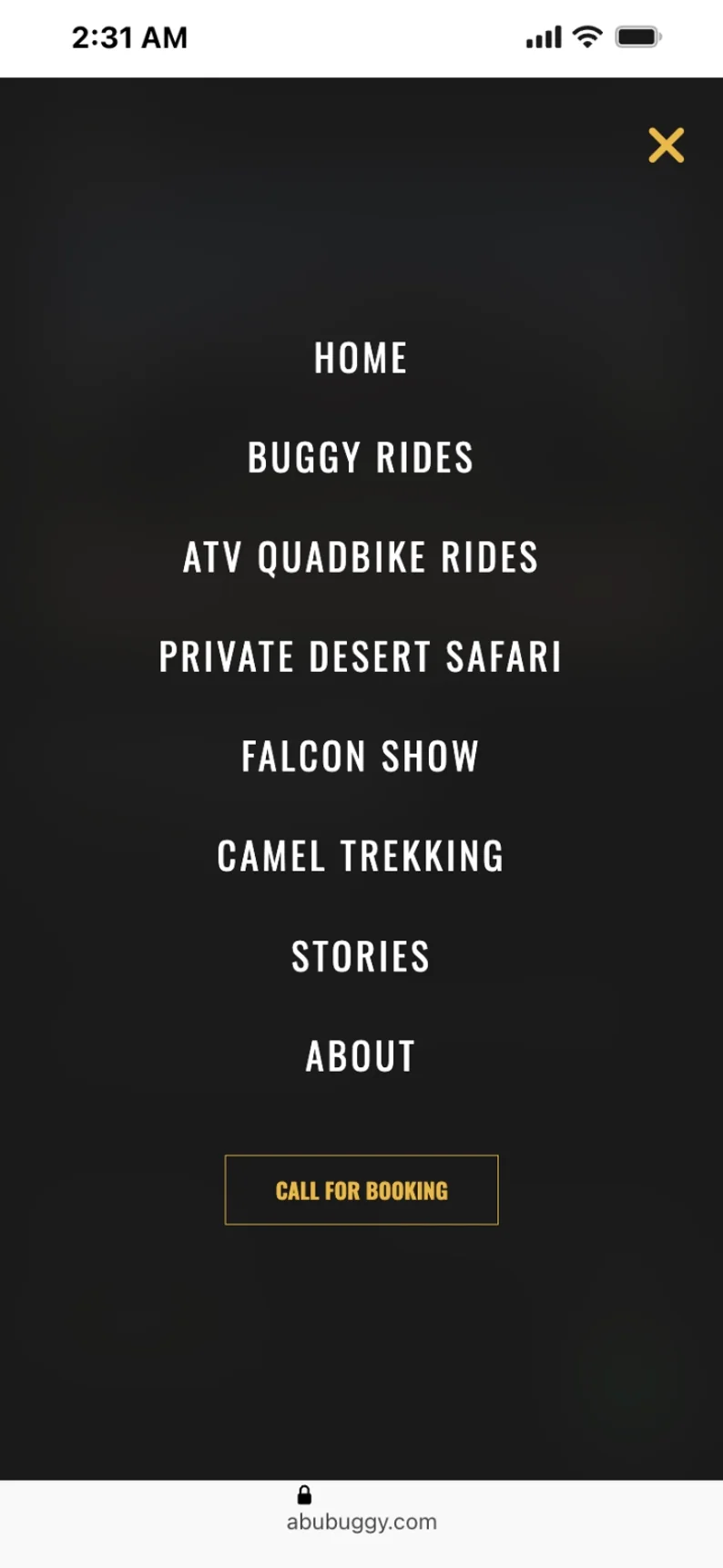Open the PRIVATE DESERT SAFARI page
Viewport: 723px width, 1568px height.
pos(361,657)
